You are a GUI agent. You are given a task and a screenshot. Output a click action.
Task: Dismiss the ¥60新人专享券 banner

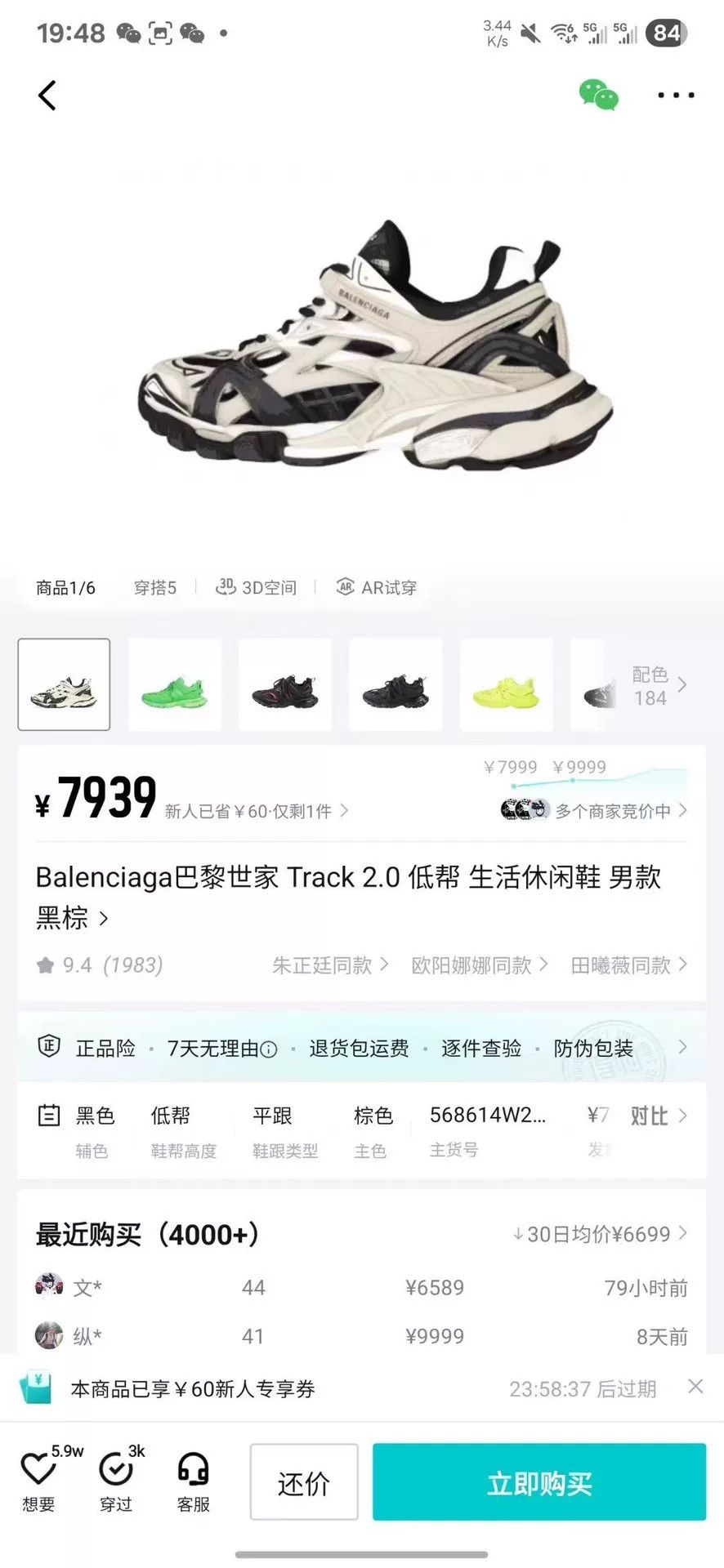point(695,1386)
